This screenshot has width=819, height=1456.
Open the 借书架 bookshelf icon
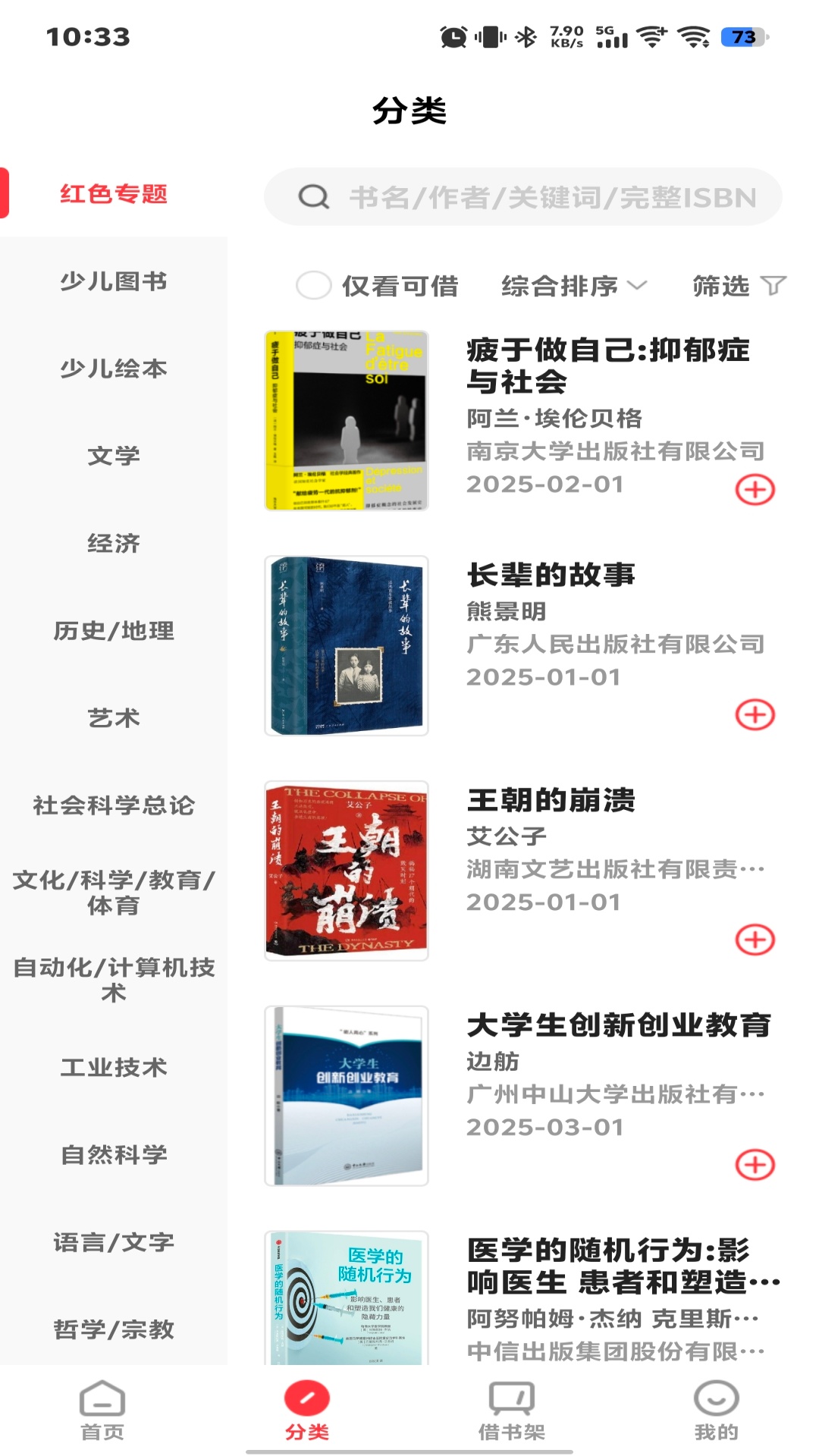(x=510, y=1407)
